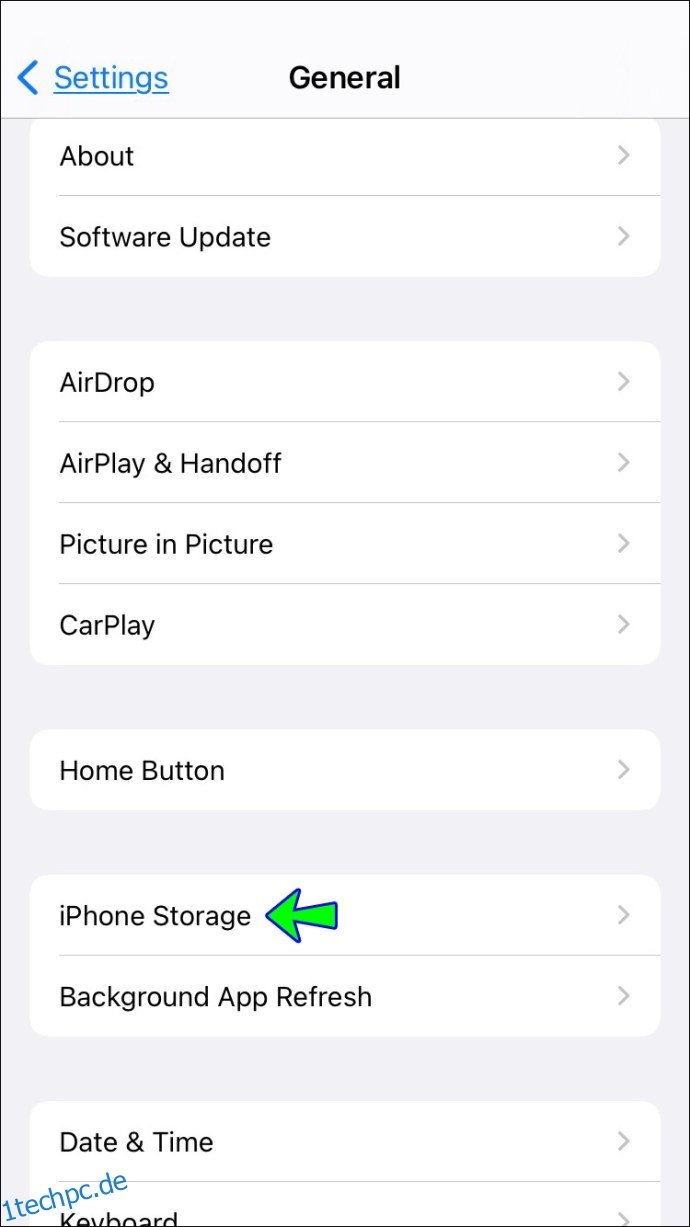Open iPhone Storage
The image size is (690, 1227).
click(x=345, y=915)
